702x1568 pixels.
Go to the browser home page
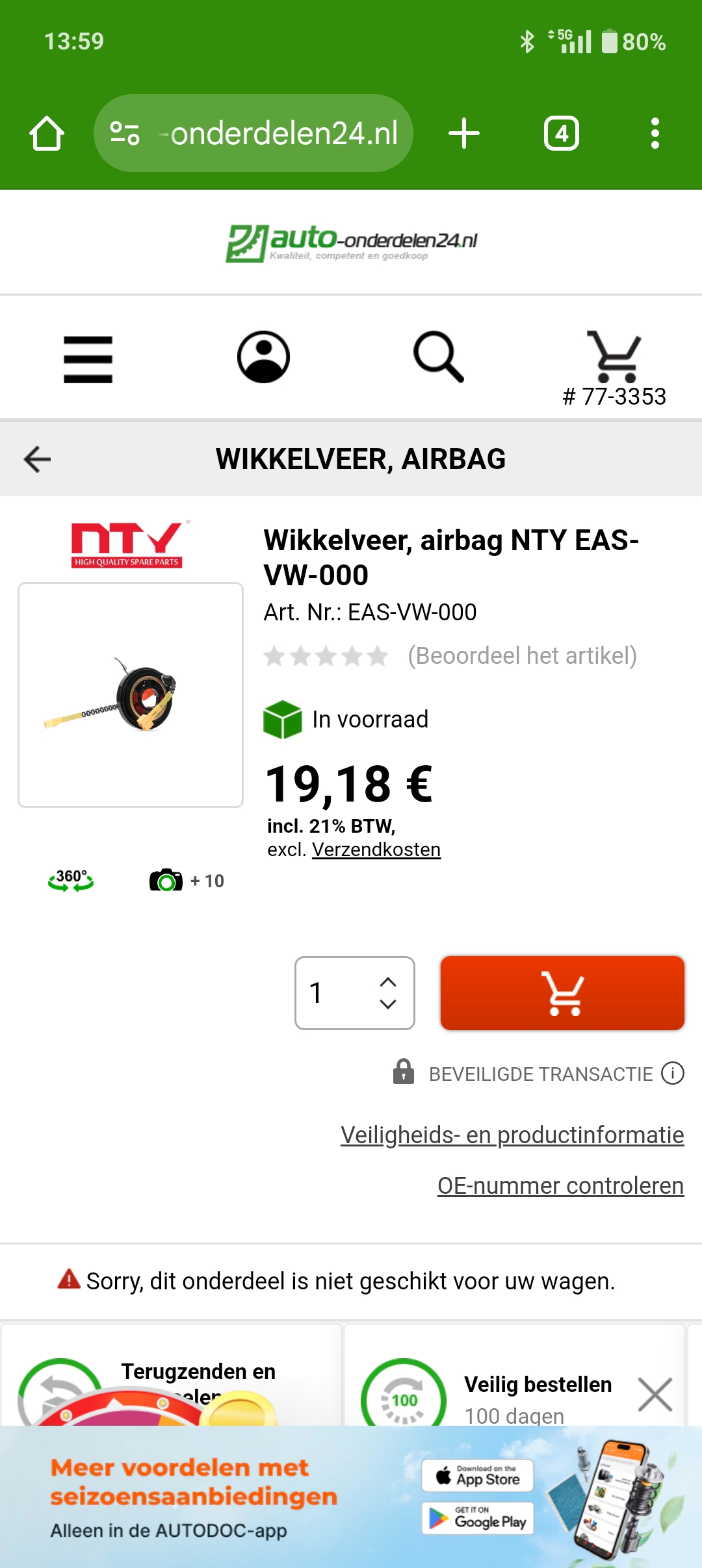47,134
